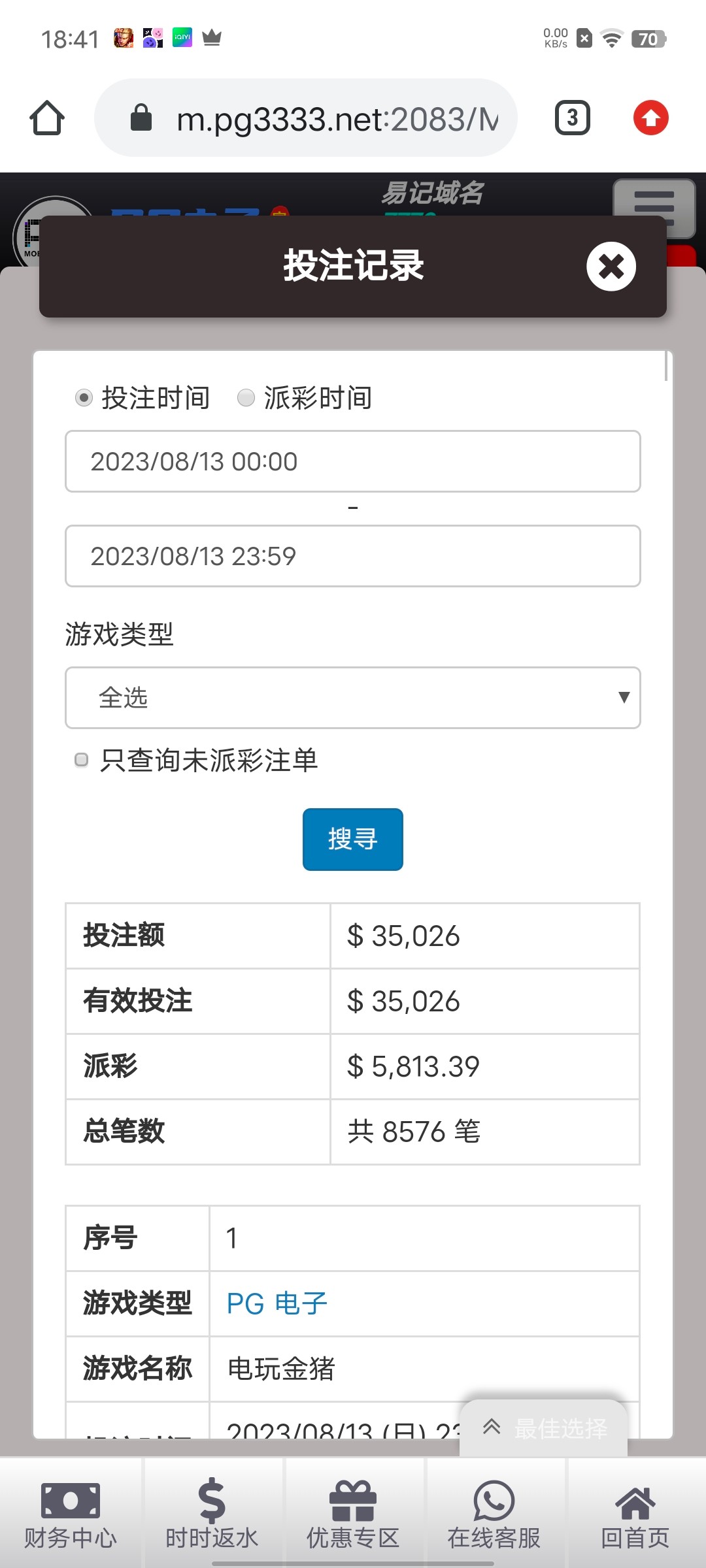Open the PG 电子 link
This screenshot has height=1568, width=706.
coord(277,1303)
